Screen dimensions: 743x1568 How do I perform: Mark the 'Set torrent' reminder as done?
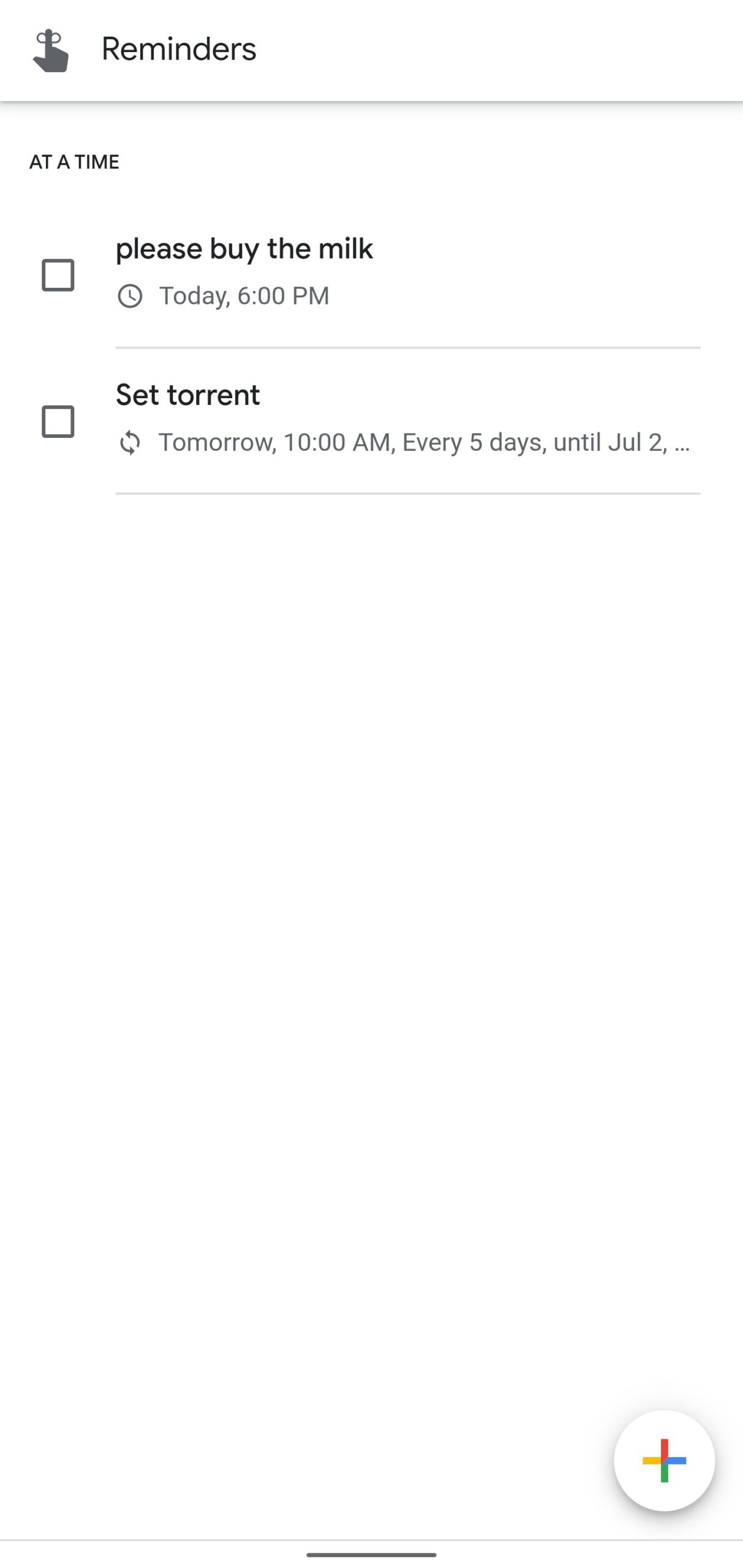[x=58, y=421]
